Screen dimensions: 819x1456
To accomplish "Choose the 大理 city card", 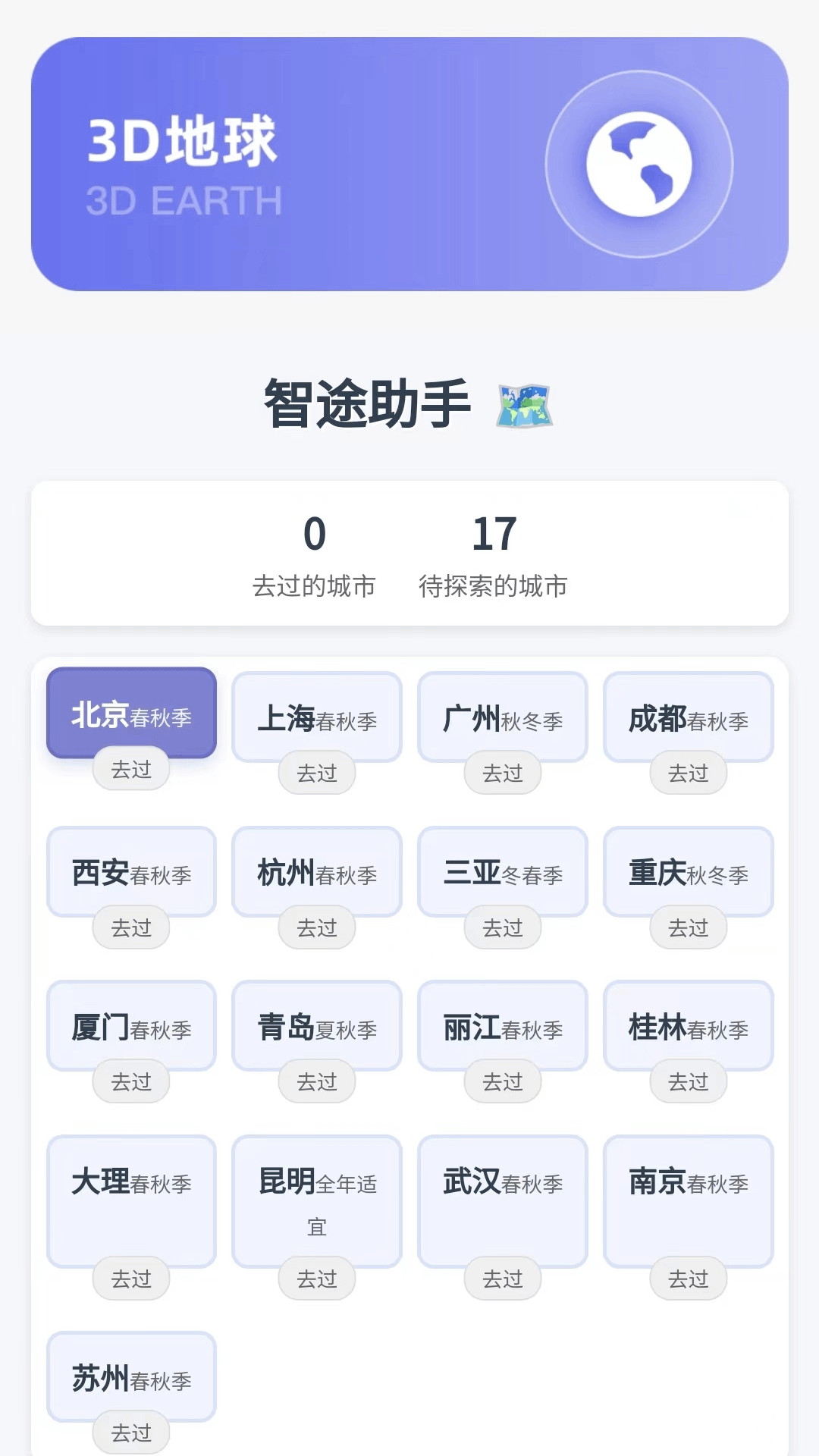I will point(131,1201).
